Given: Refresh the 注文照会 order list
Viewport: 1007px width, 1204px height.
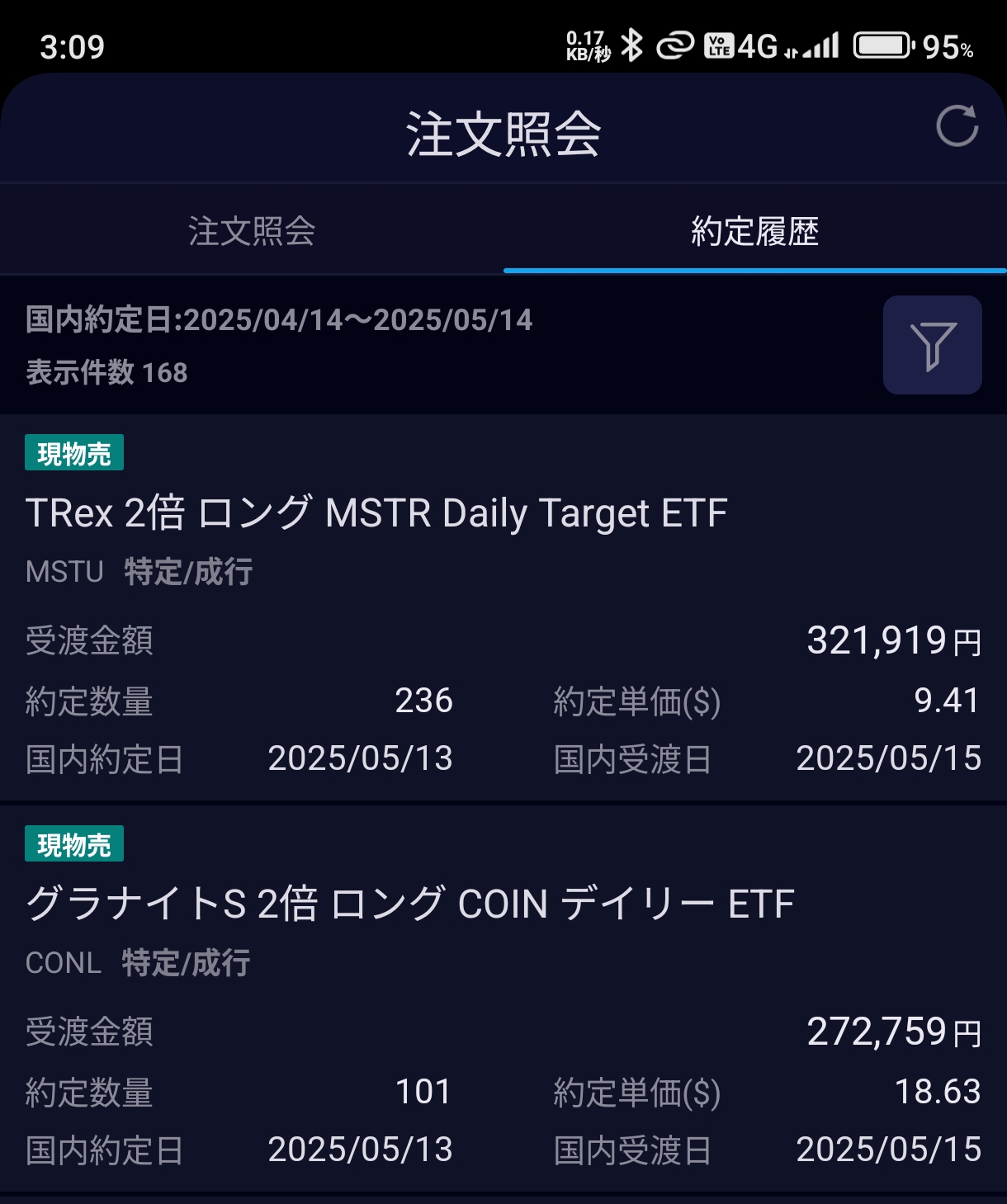Looking at the screenshot, I should [957, 126].
